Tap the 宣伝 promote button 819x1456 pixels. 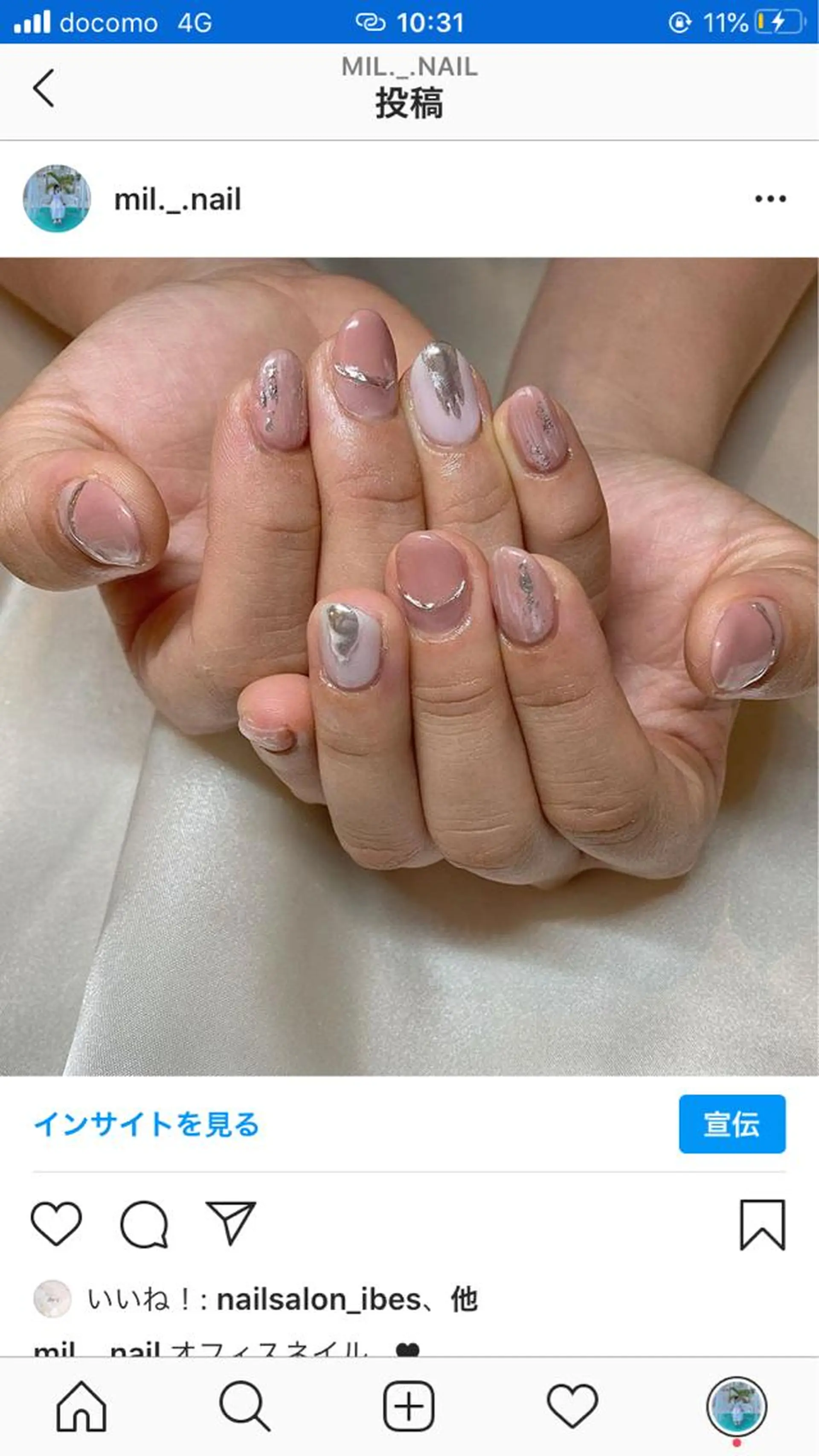coord(732,1124)
